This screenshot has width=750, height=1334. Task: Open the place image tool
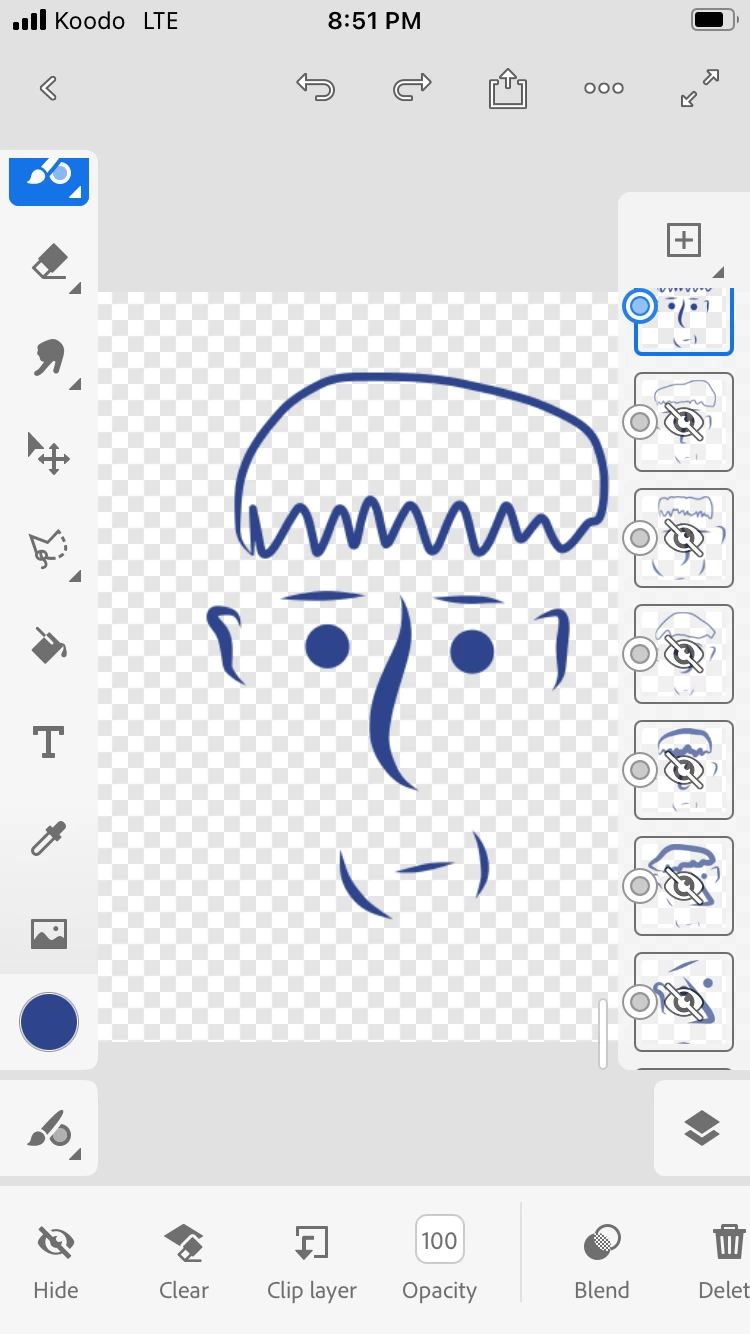(49, 933)
